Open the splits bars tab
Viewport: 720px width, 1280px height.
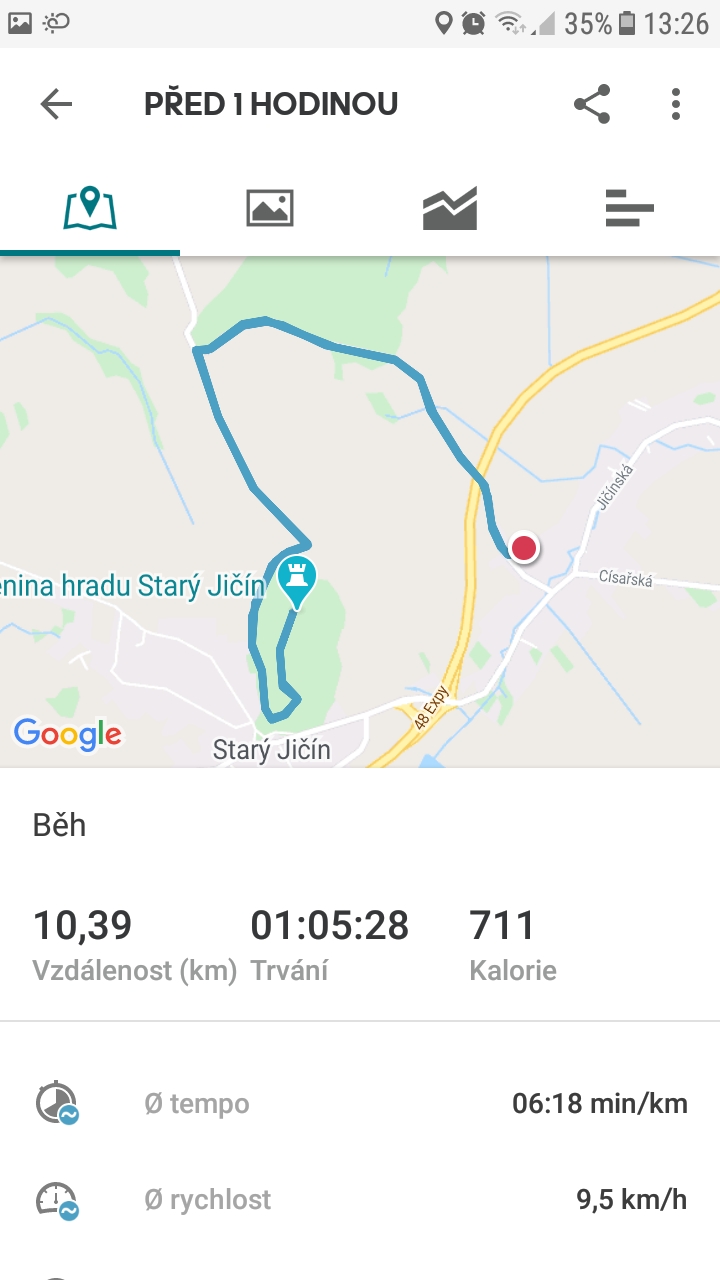click(x=630, y=208)
